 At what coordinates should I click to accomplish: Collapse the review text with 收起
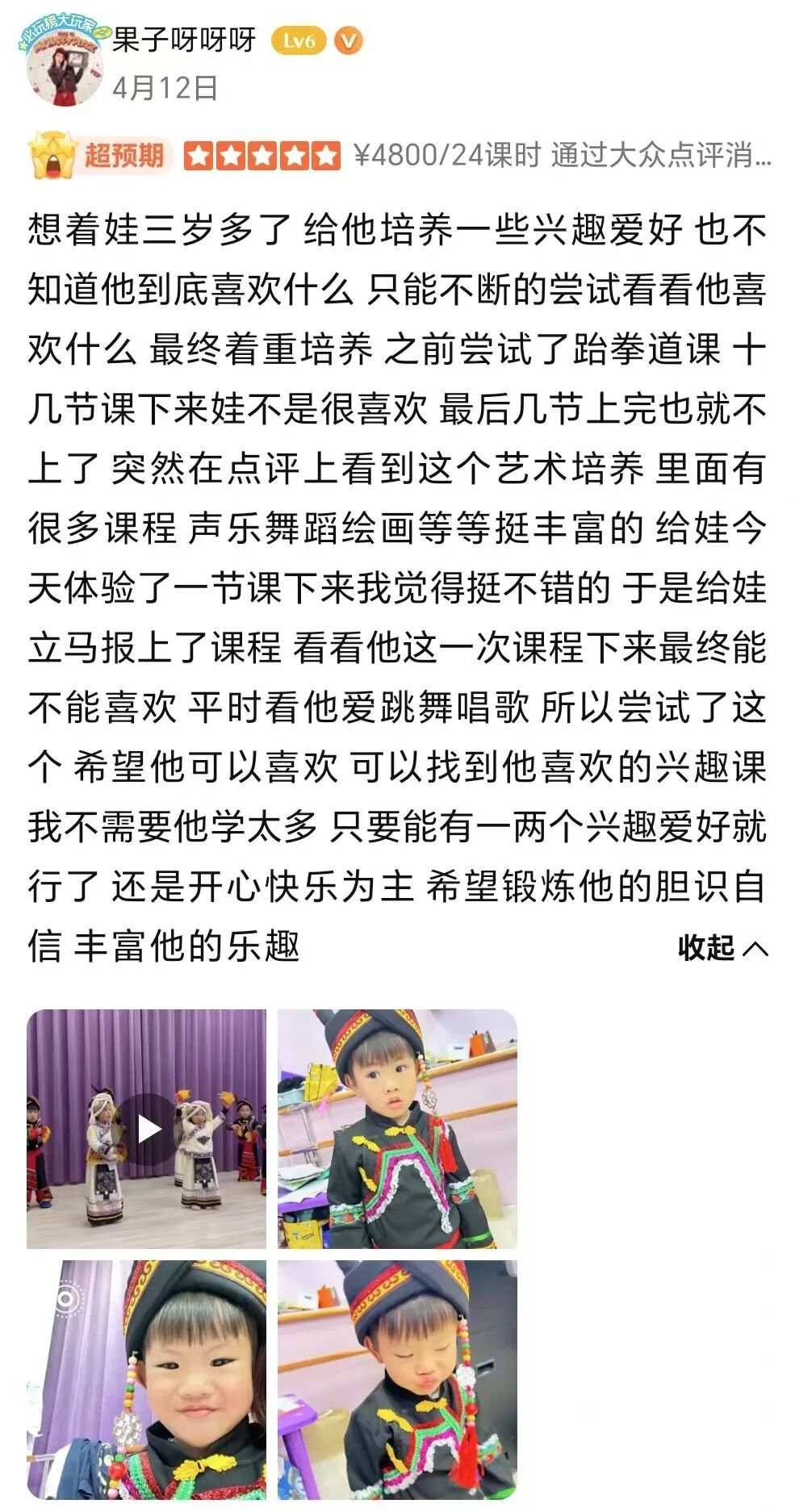tap(722, 947)
